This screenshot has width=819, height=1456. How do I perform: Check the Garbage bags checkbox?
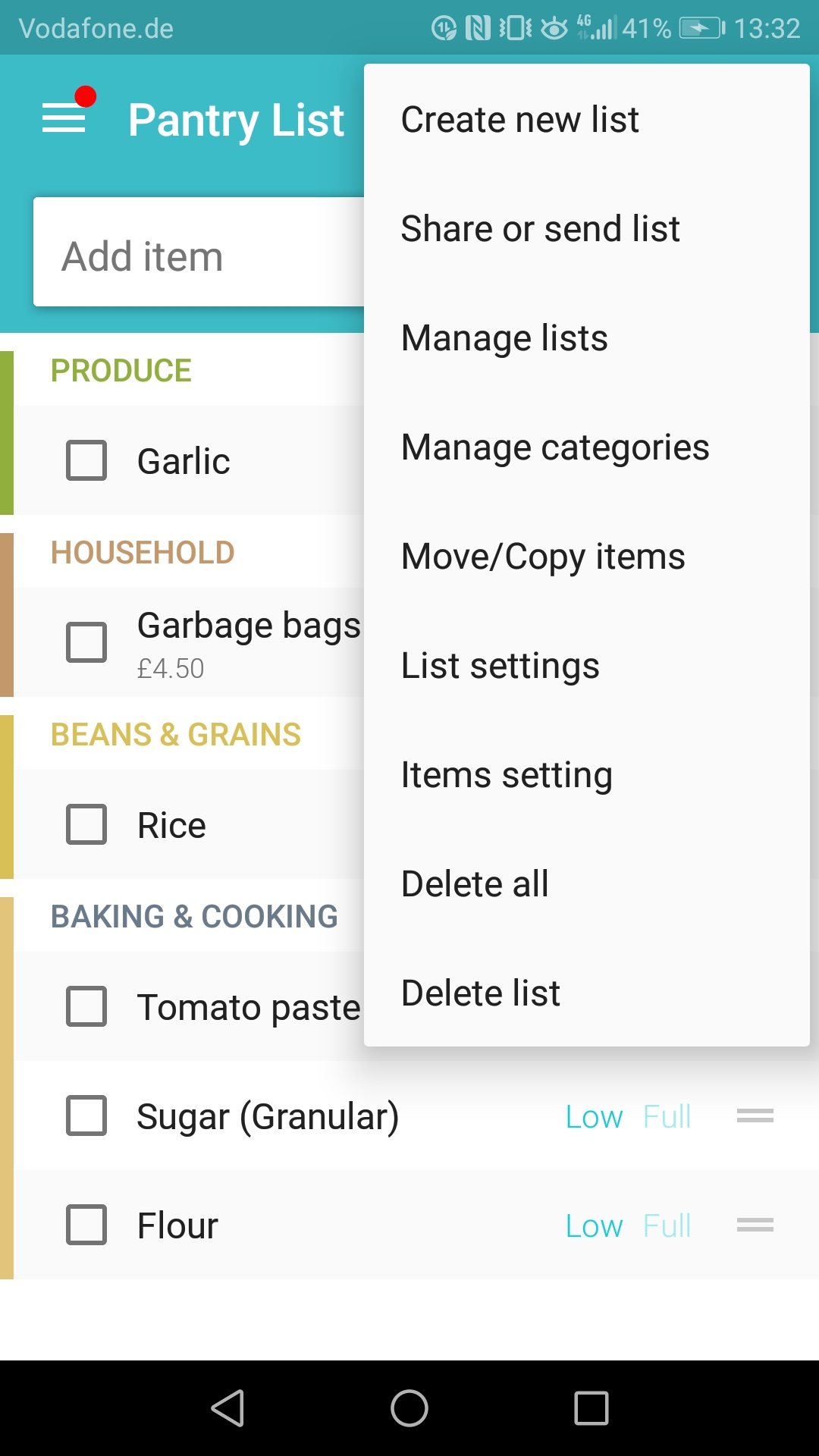click(86, 642)
